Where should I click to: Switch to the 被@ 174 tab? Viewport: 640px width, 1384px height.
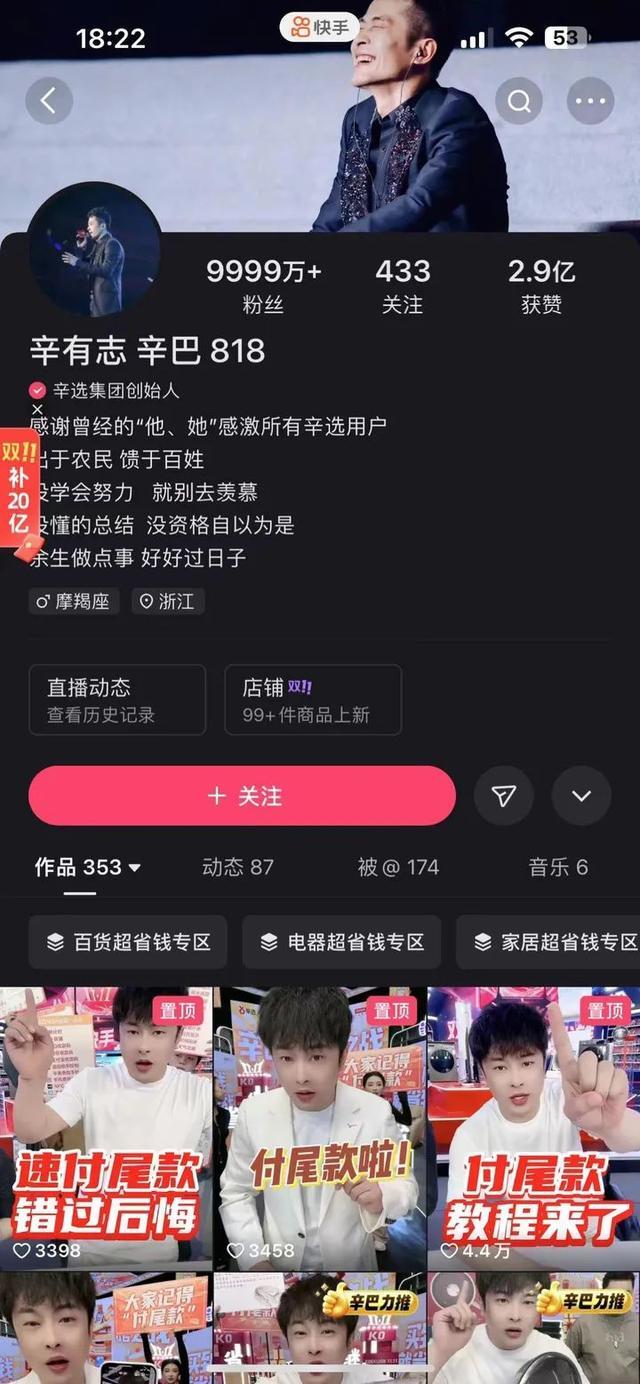point(398,867)
